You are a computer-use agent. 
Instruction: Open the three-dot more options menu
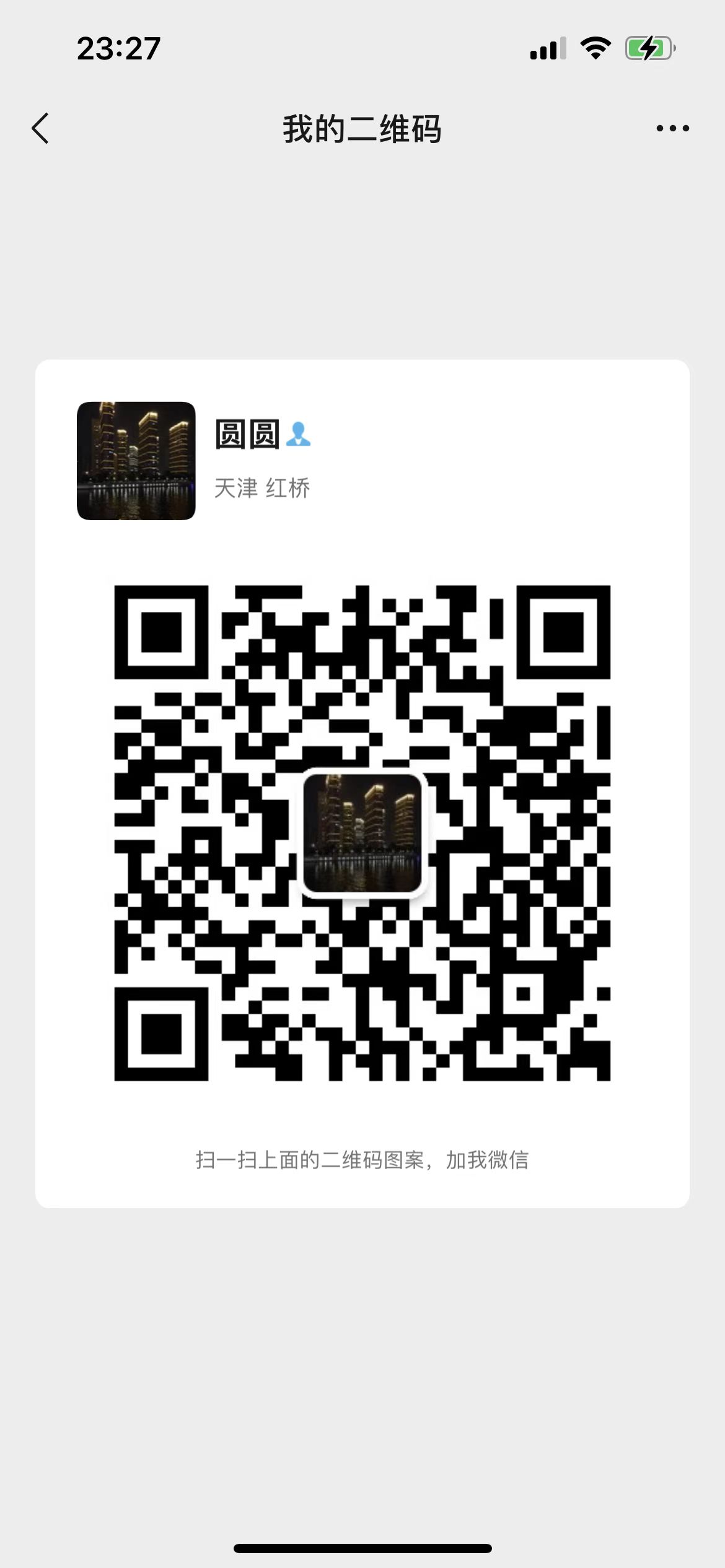tap(672, 129)
